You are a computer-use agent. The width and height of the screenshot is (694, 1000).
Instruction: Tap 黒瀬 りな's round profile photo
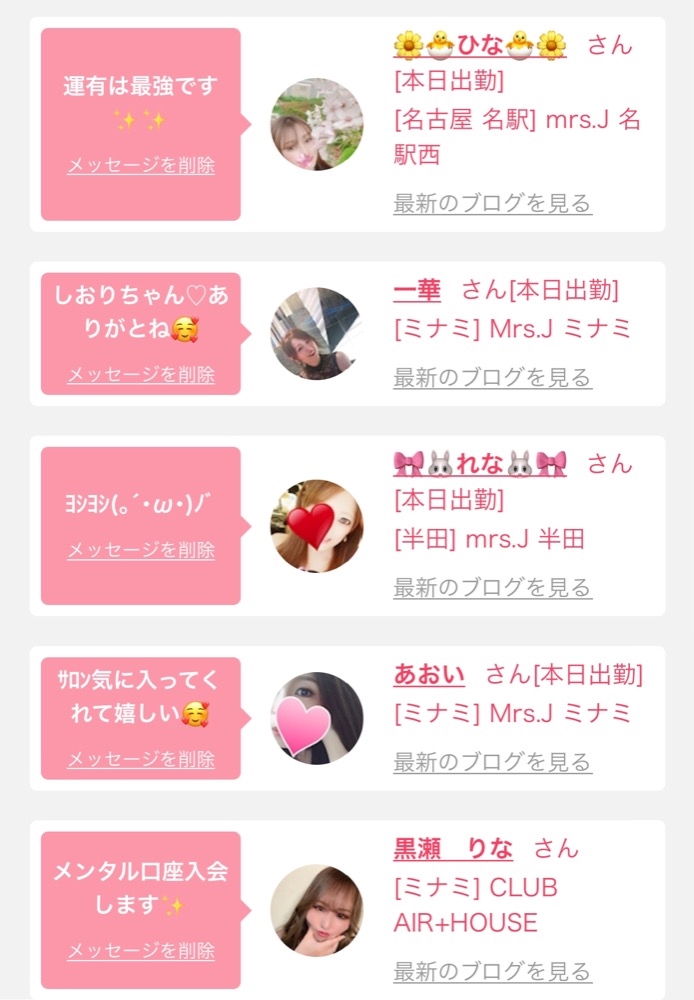316,911
